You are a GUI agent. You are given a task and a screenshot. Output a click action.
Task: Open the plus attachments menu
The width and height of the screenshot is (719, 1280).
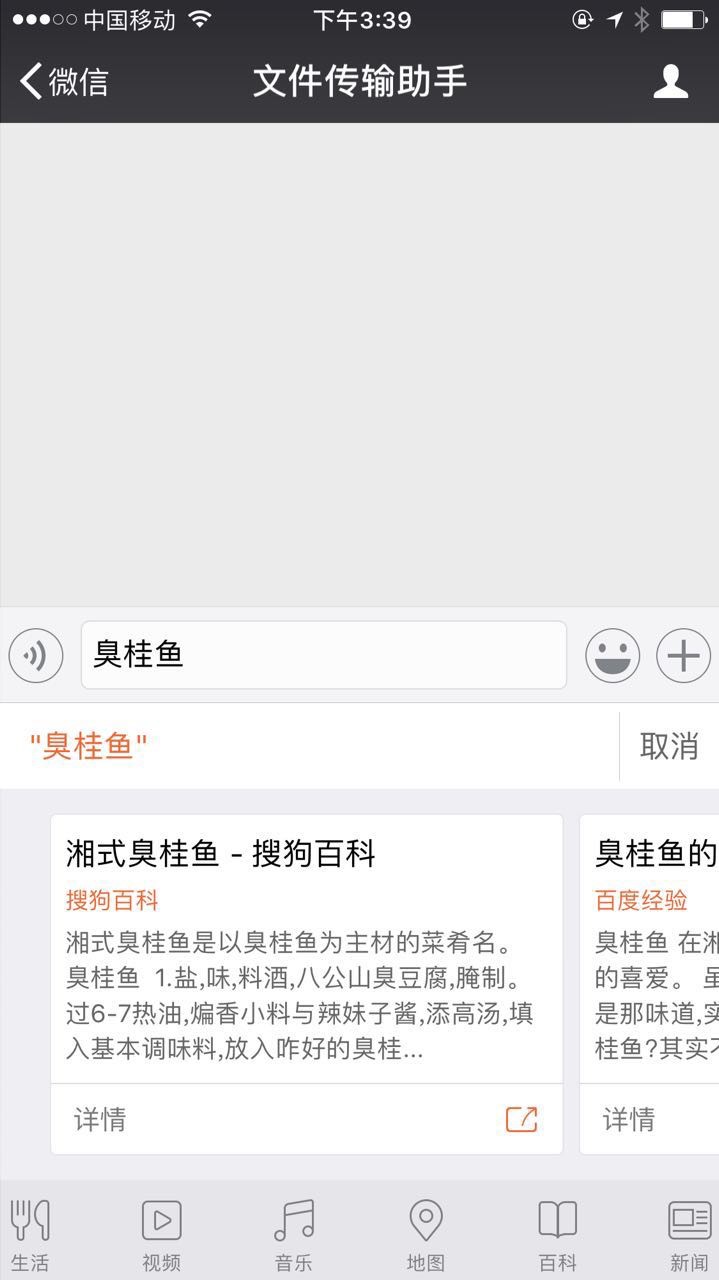pyautogui.click(x=683, y=656)
